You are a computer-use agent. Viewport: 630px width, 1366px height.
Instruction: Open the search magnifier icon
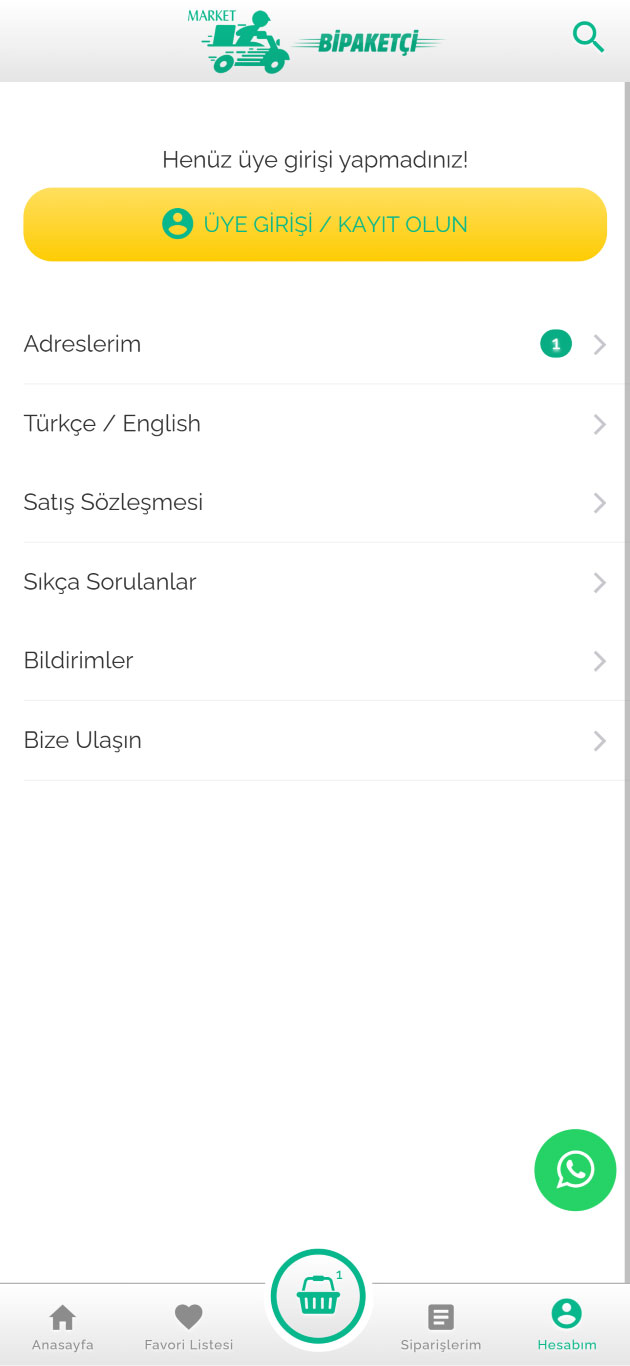[x=588, y=38]
